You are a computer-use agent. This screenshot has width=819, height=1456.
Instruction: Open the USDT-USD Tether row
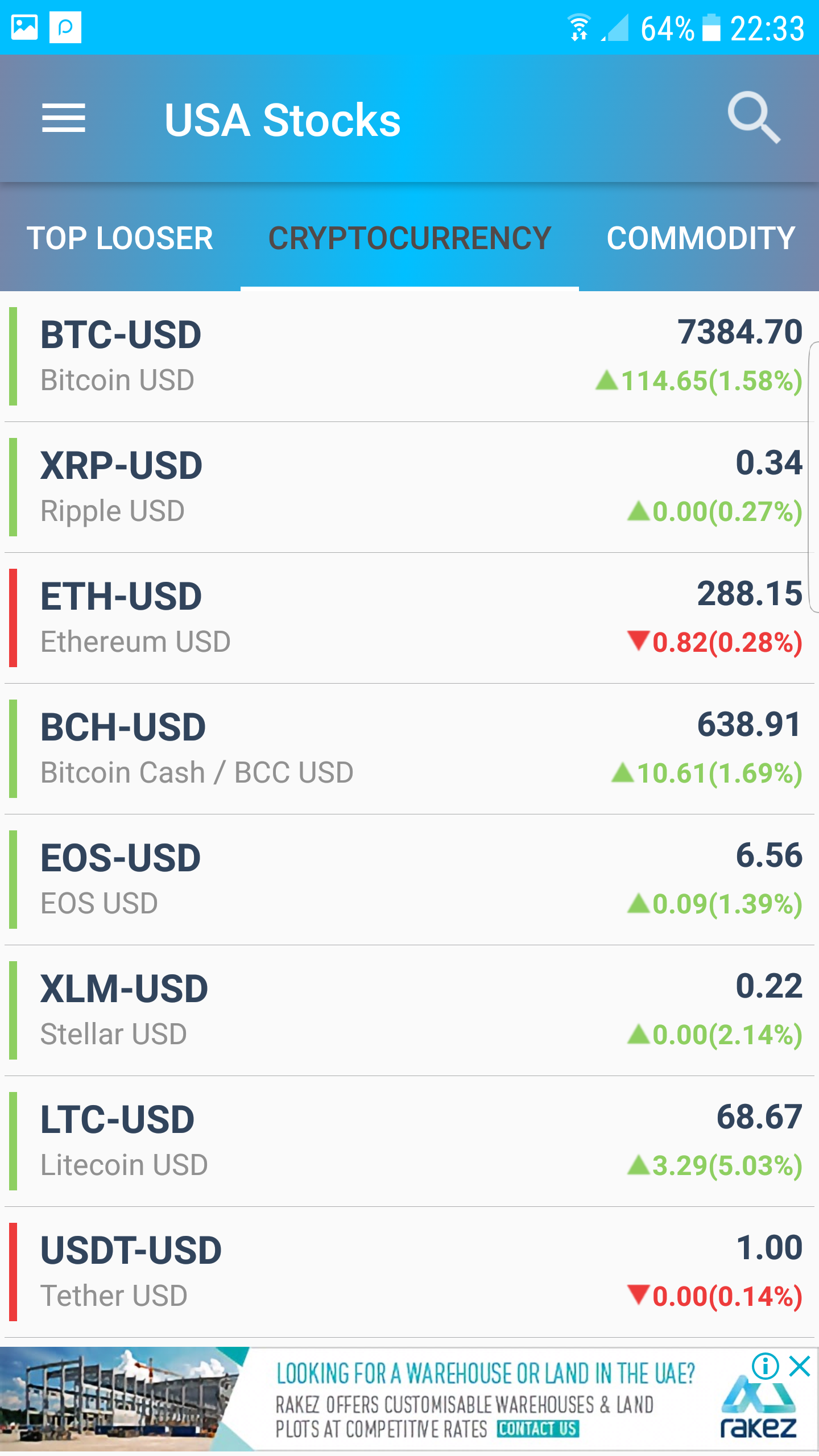click(409, 1272)
